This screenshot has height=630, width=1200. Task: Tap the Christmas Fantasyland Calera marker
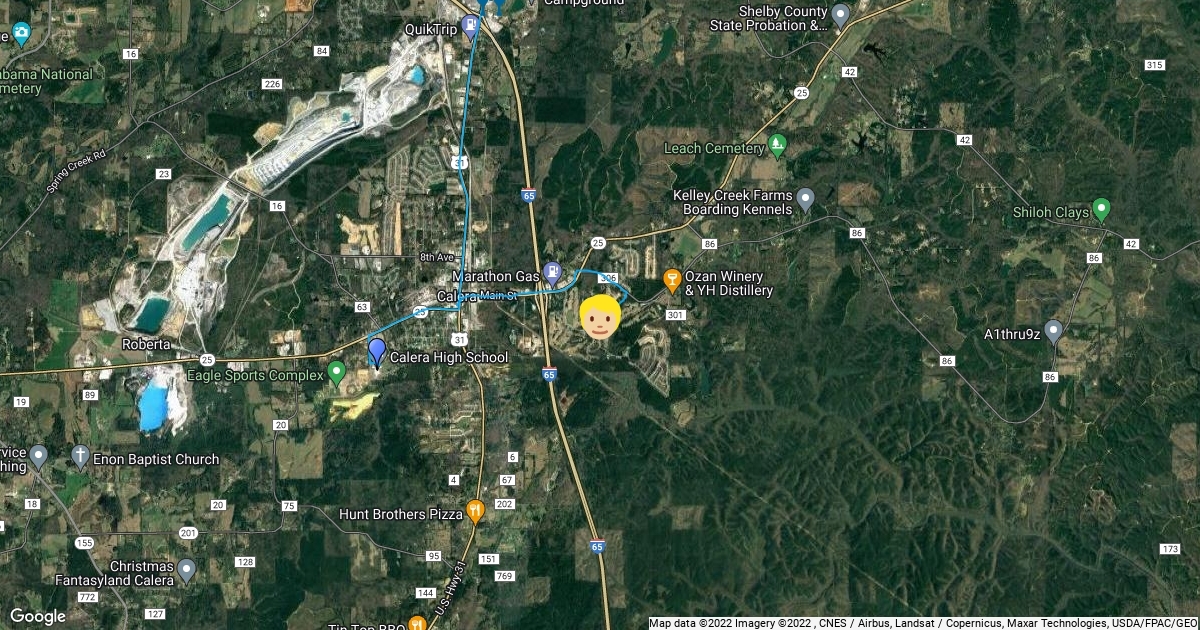pos(187,571)
